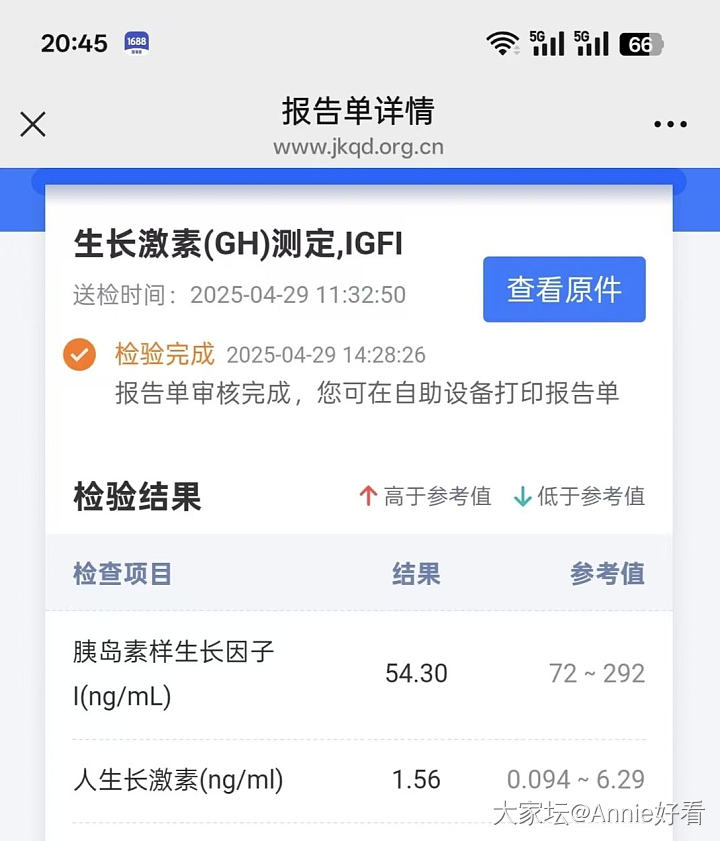Tap the 查看原件 button
720x841 pixels.
point(564,290)
